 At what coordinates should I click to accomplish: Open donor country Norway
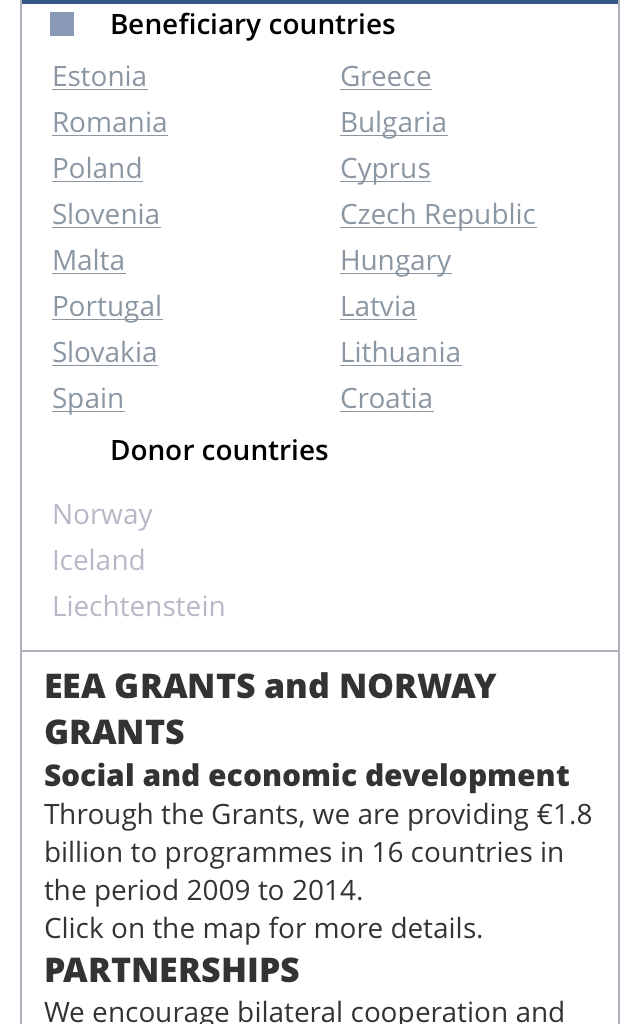click(102, 514)
